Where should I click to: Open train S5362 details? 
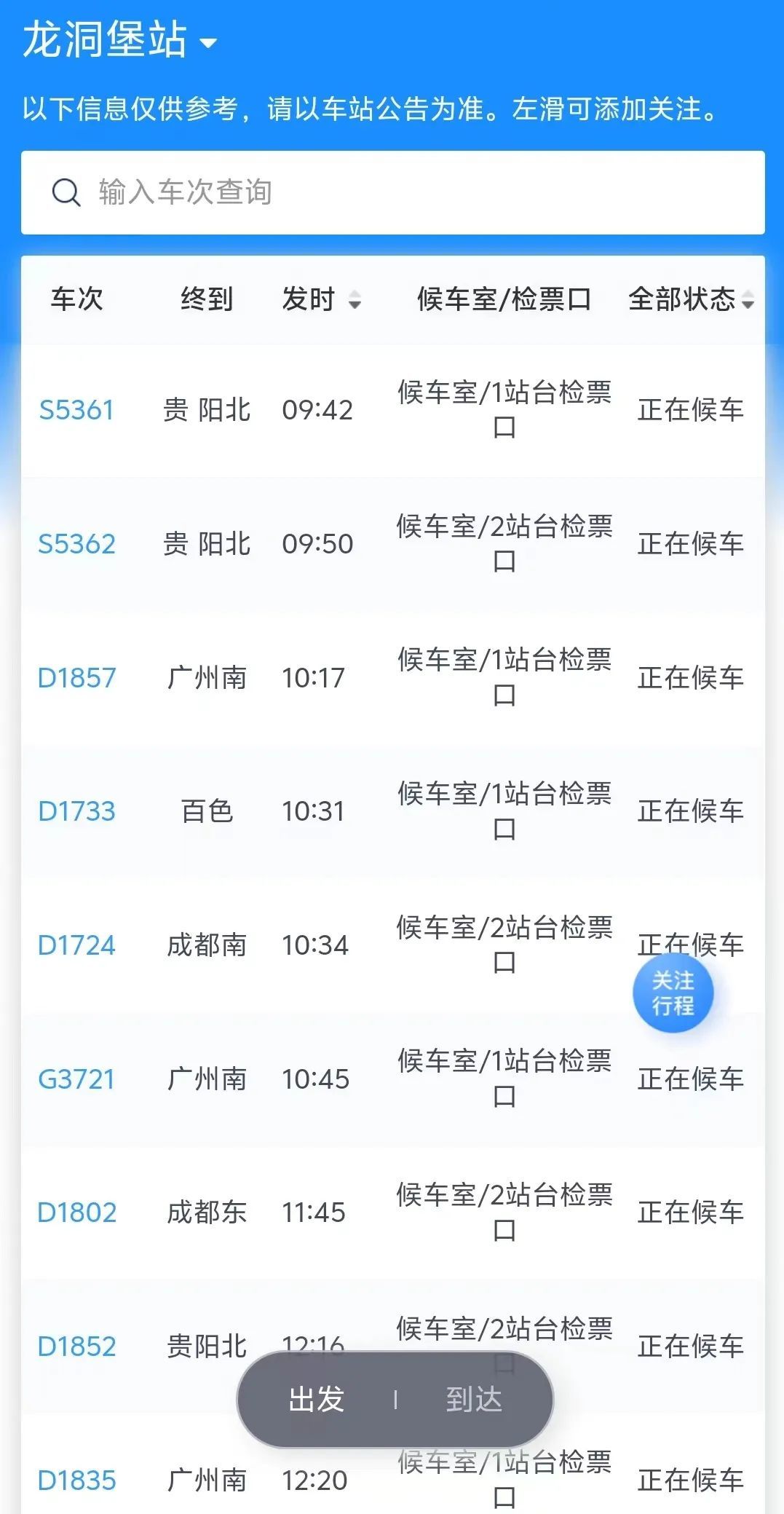(x=76, y=544)
